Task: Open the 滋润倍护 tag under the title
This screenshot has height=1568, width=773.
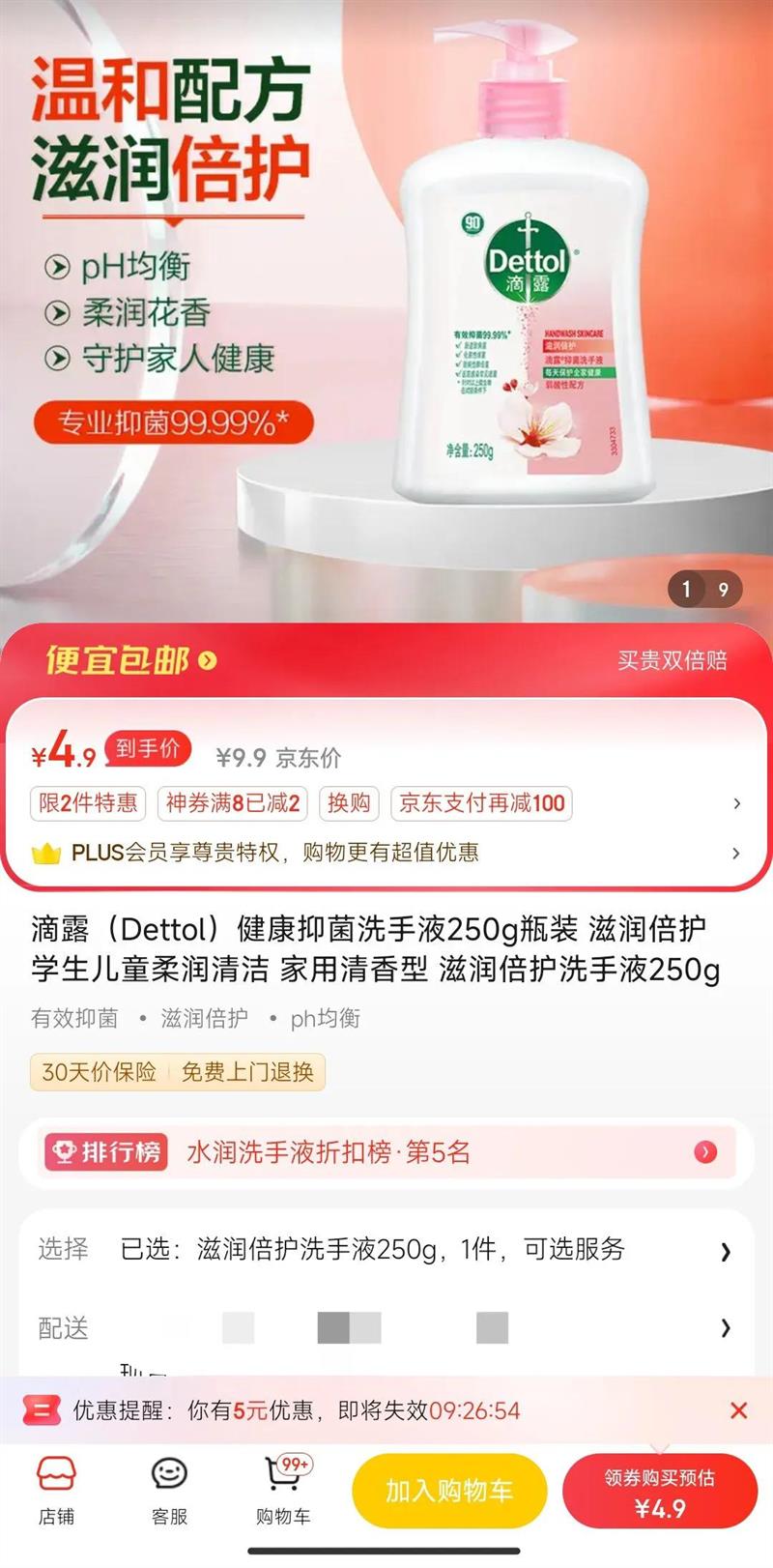Action: pyautogui.click(x=206, y=1017)
